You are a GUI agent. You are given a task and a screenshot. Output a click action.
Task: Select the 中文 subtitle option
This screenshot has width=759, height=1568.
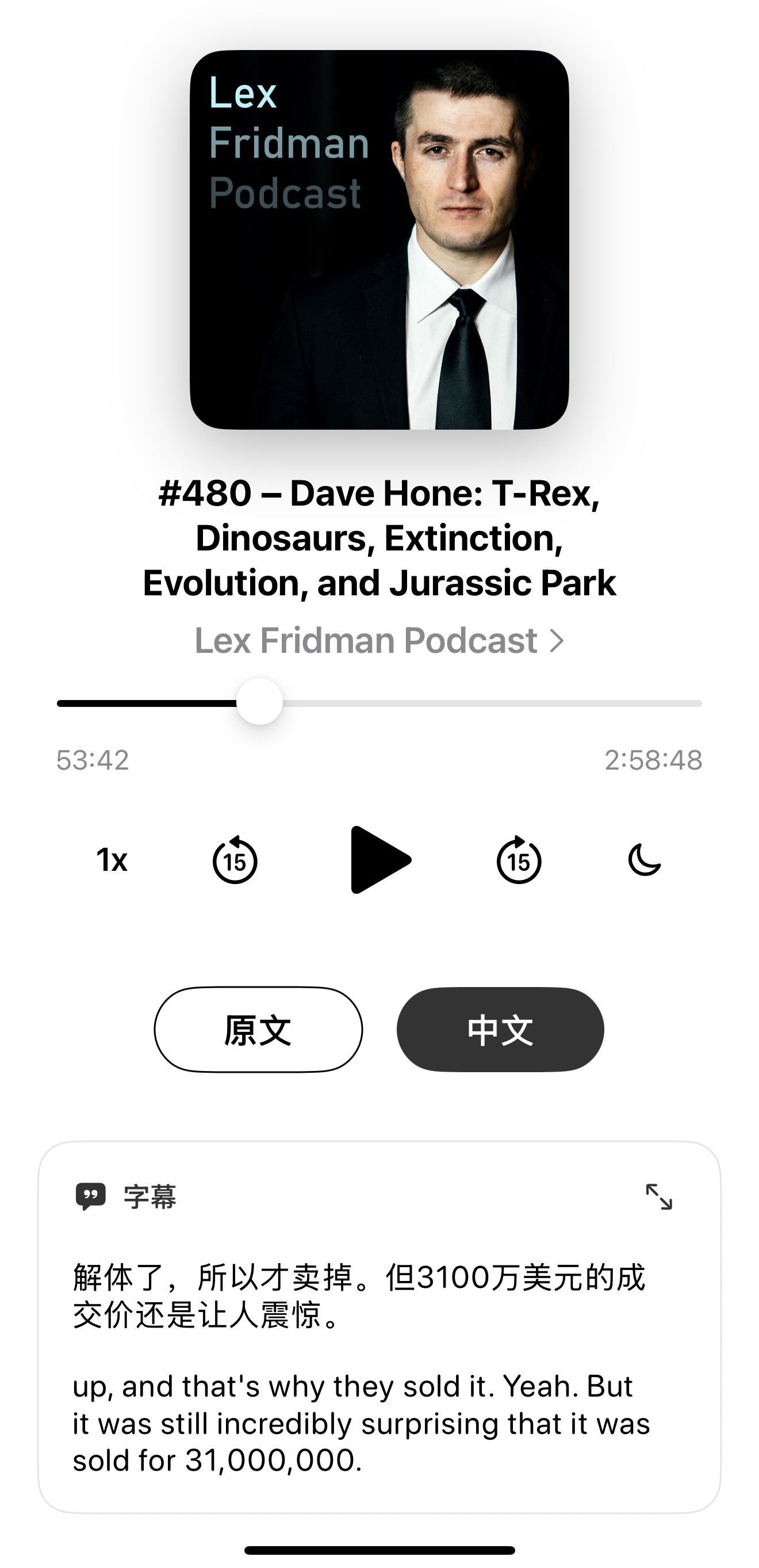(500, 1029)
